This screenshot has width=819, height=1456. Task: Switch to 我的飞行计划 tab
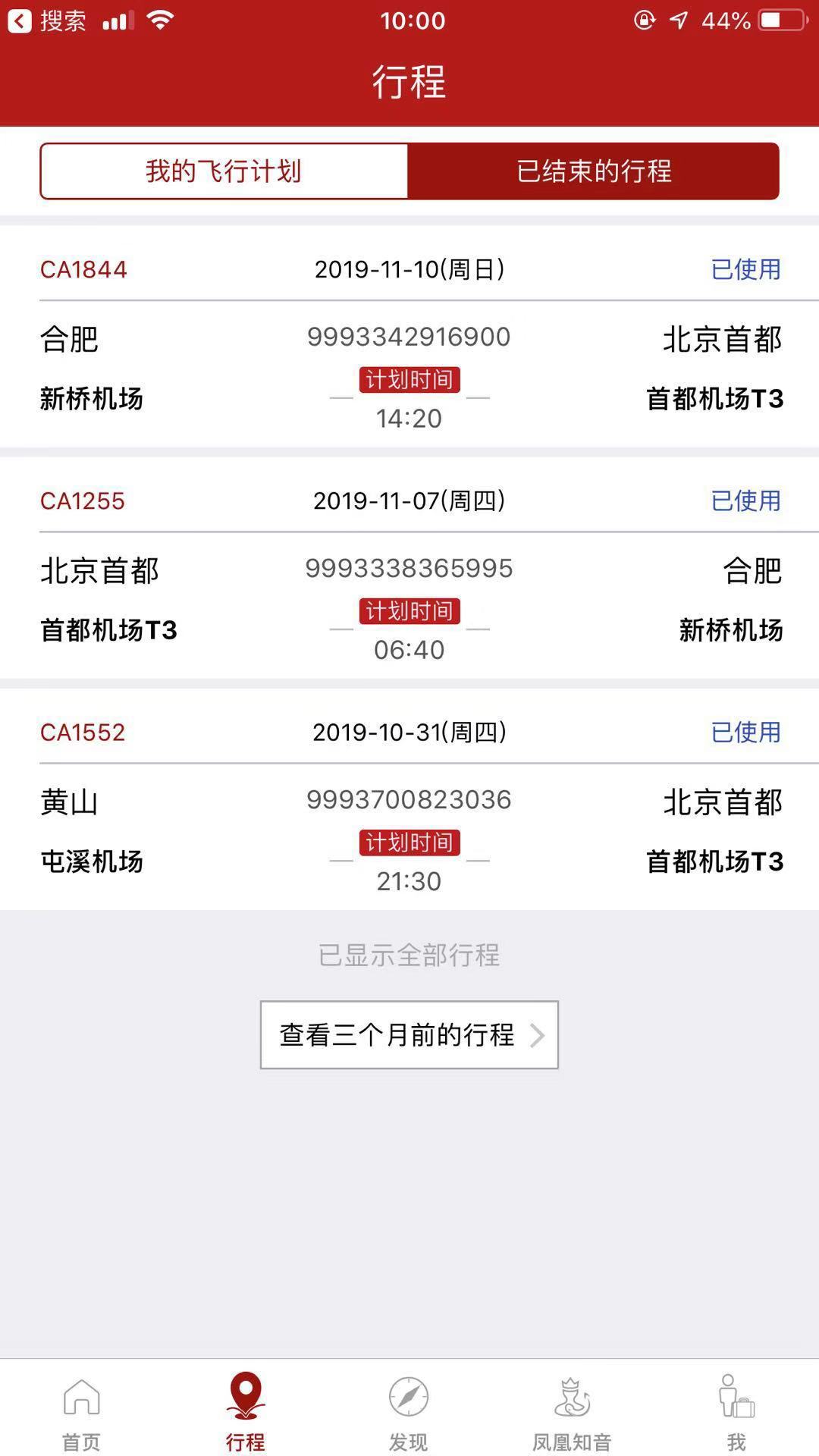pyautogui.click(x=224, y=171)
